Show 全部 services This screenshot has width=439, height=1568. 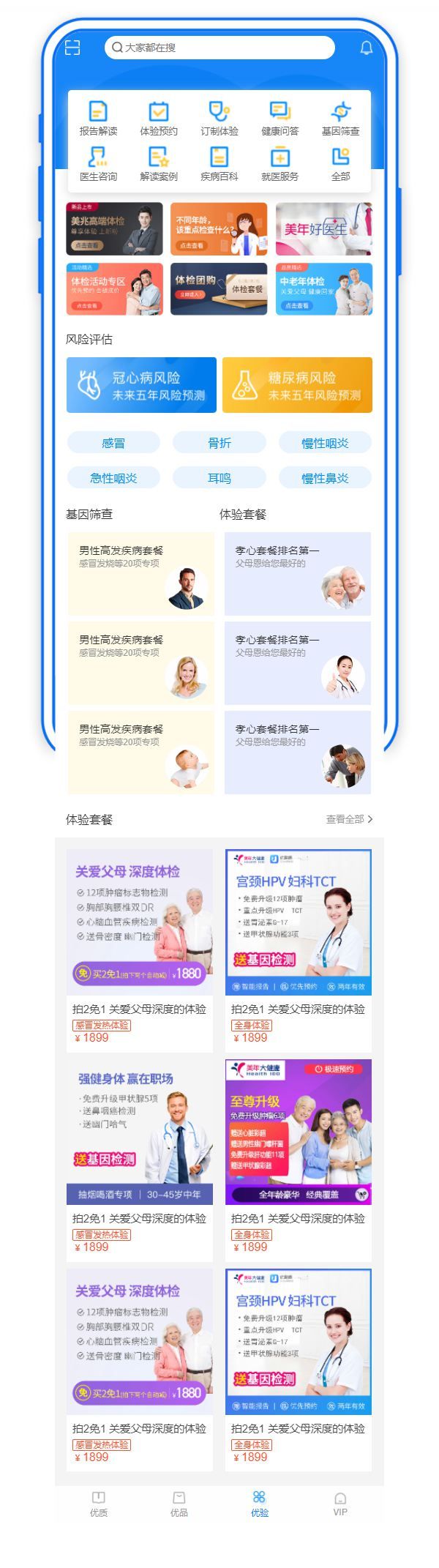click(340, 164)
